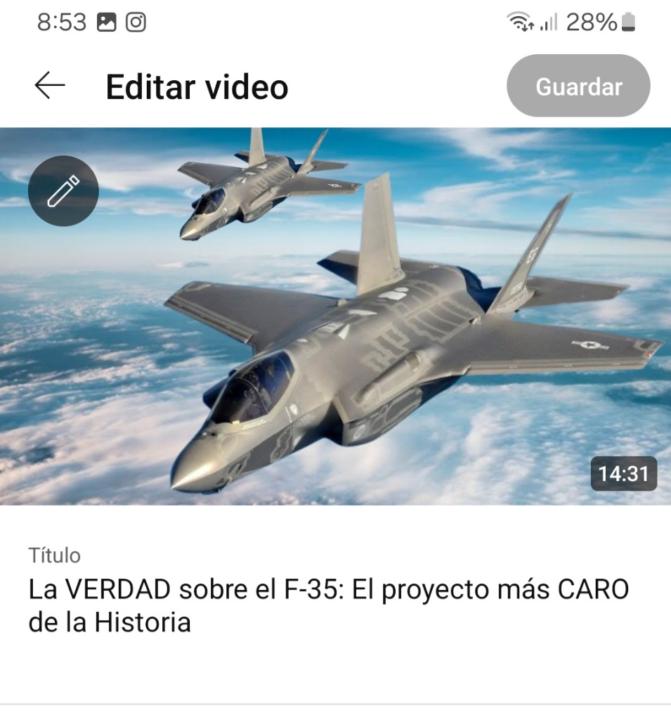Tap the Guardar button
The height and width of the screenshot is (720, 671).
point(578,87)
